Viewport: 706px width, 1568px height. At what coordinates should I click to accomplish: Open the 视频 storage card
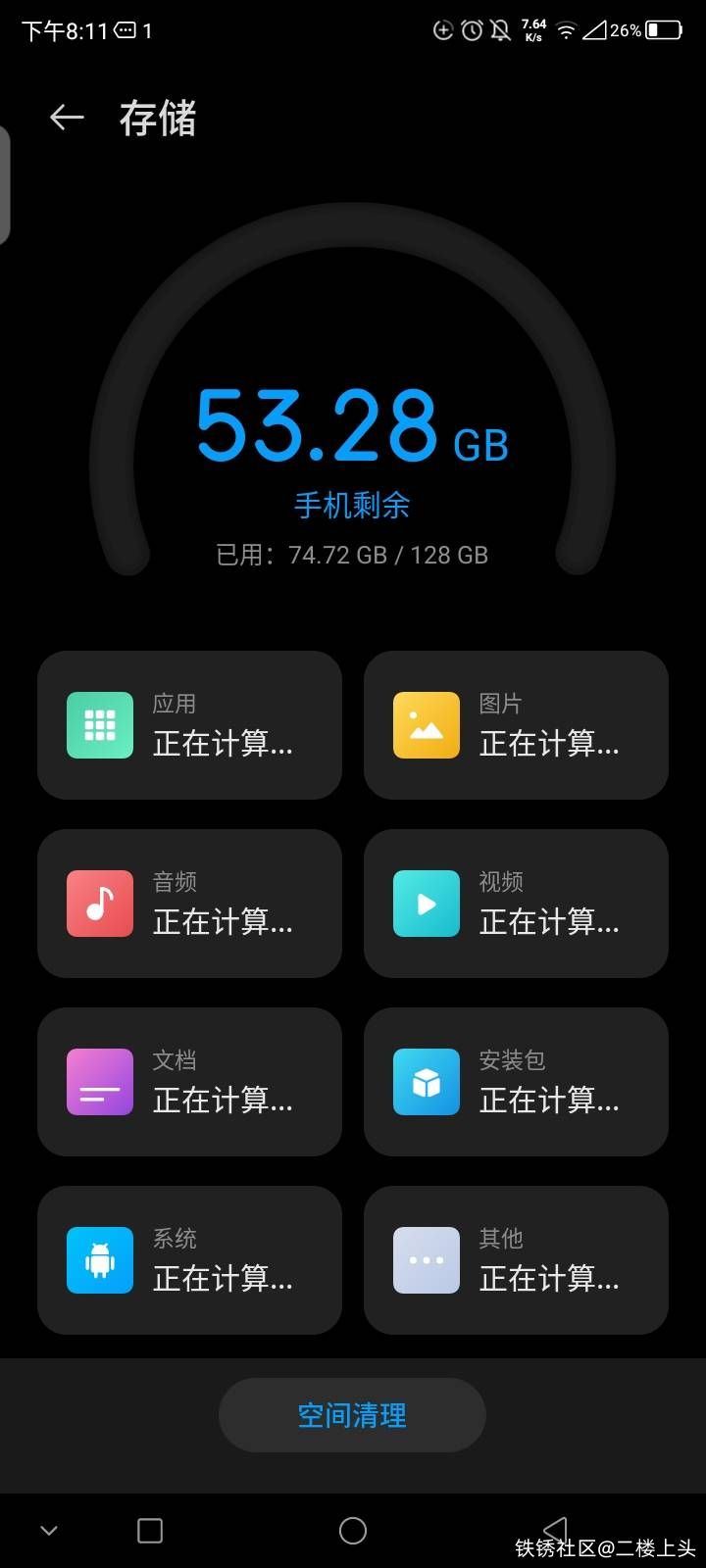[516, 904]
